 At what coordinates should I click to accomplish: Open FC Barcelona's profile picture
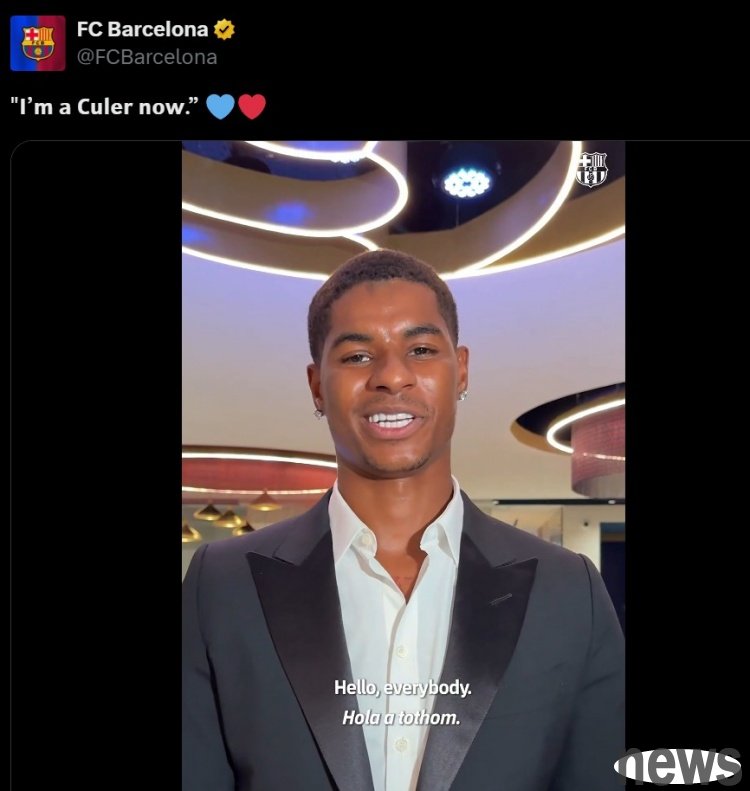(38, 43)
